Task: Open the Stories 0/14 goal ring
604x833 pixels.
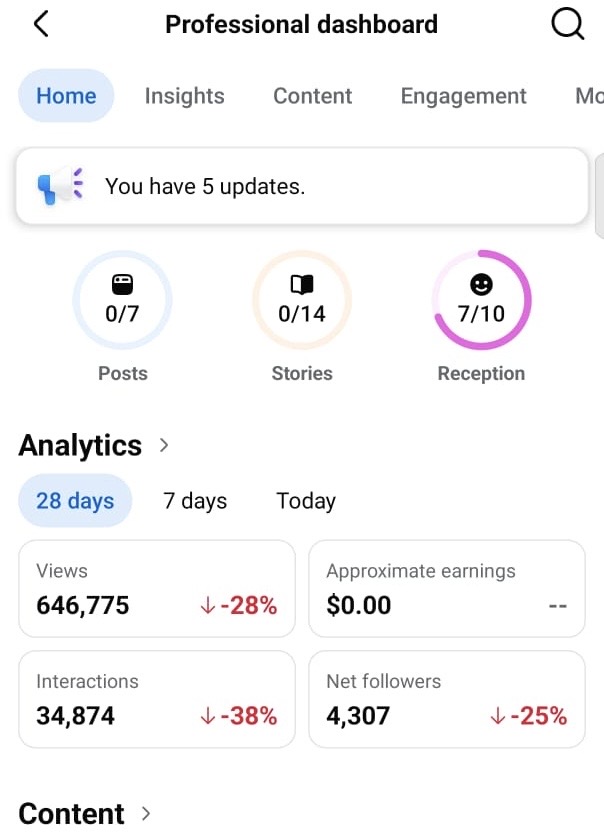Action: [x=302, y=300]
